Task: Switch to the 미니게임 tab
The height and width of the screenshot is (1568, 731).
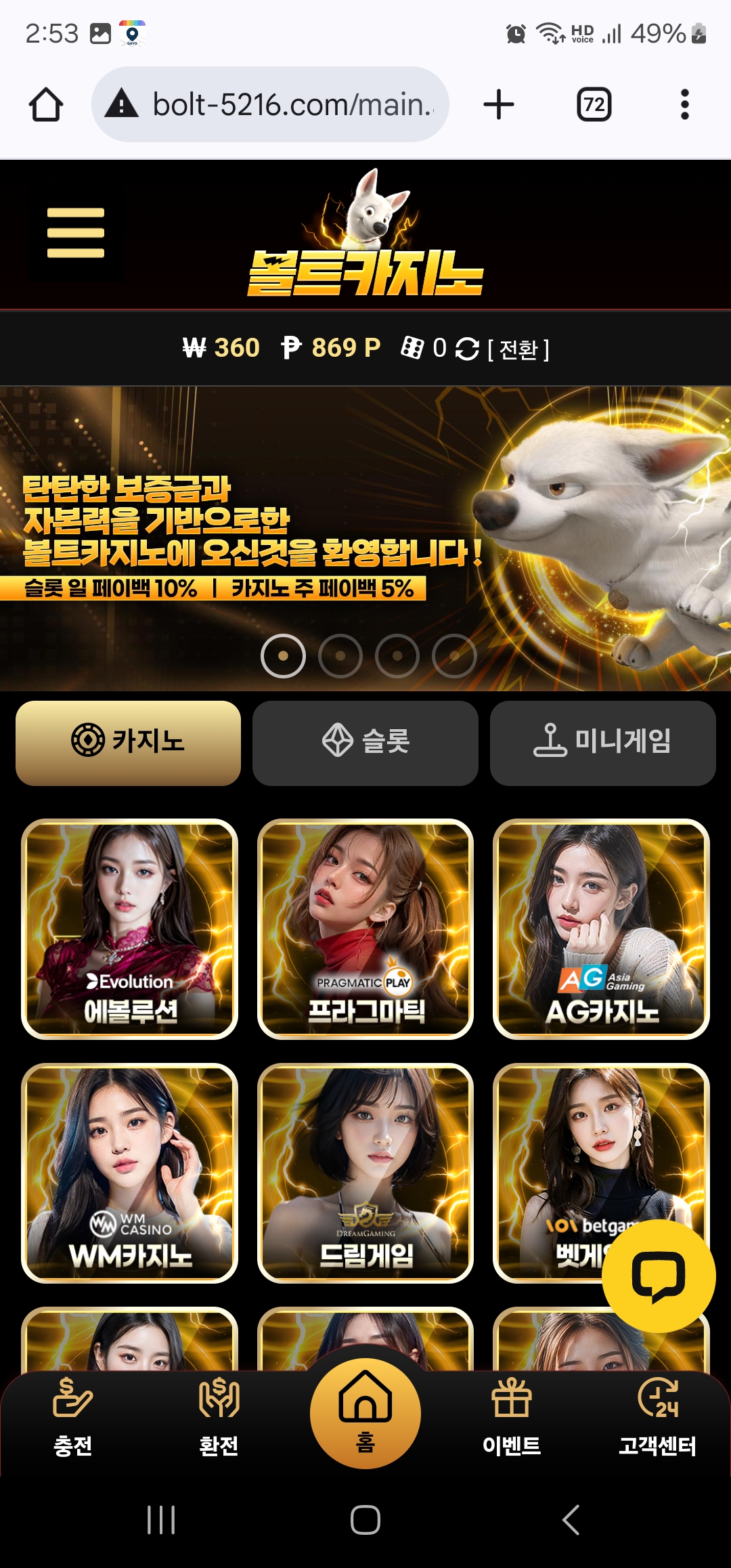Action: coord(602,743)
